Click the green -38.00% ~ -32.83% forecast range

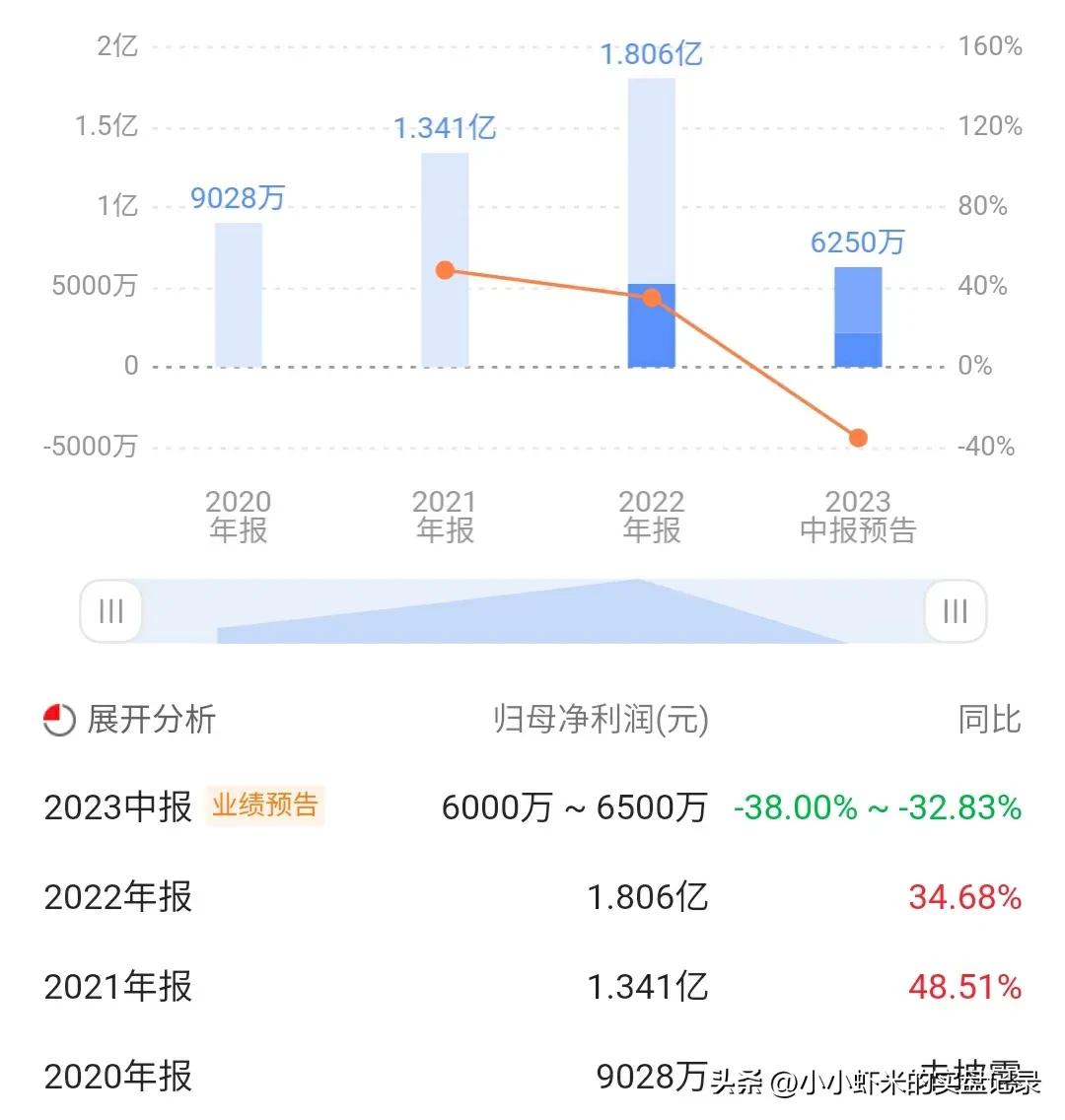[x=871, y=807]
